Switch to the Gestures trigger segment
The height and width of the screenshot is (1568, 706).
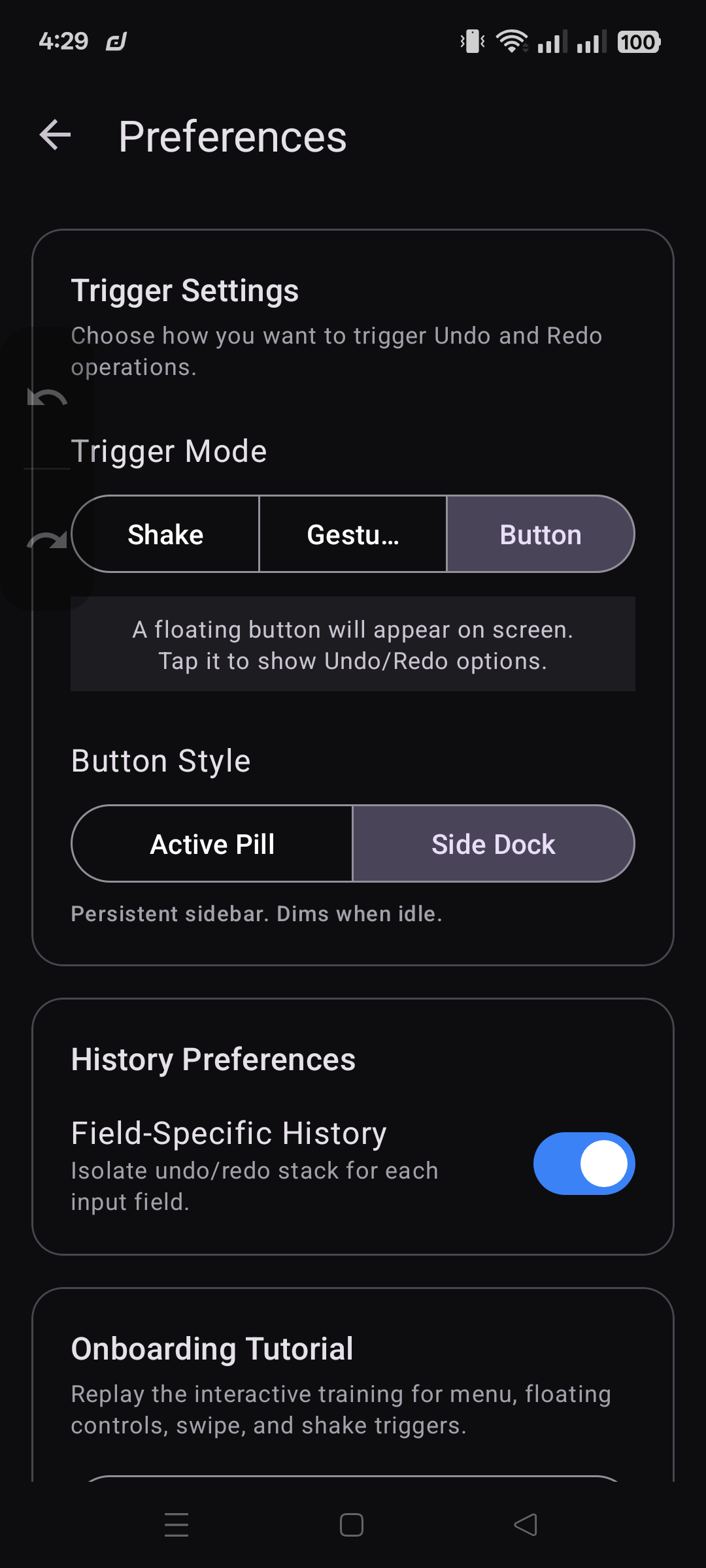353,534
